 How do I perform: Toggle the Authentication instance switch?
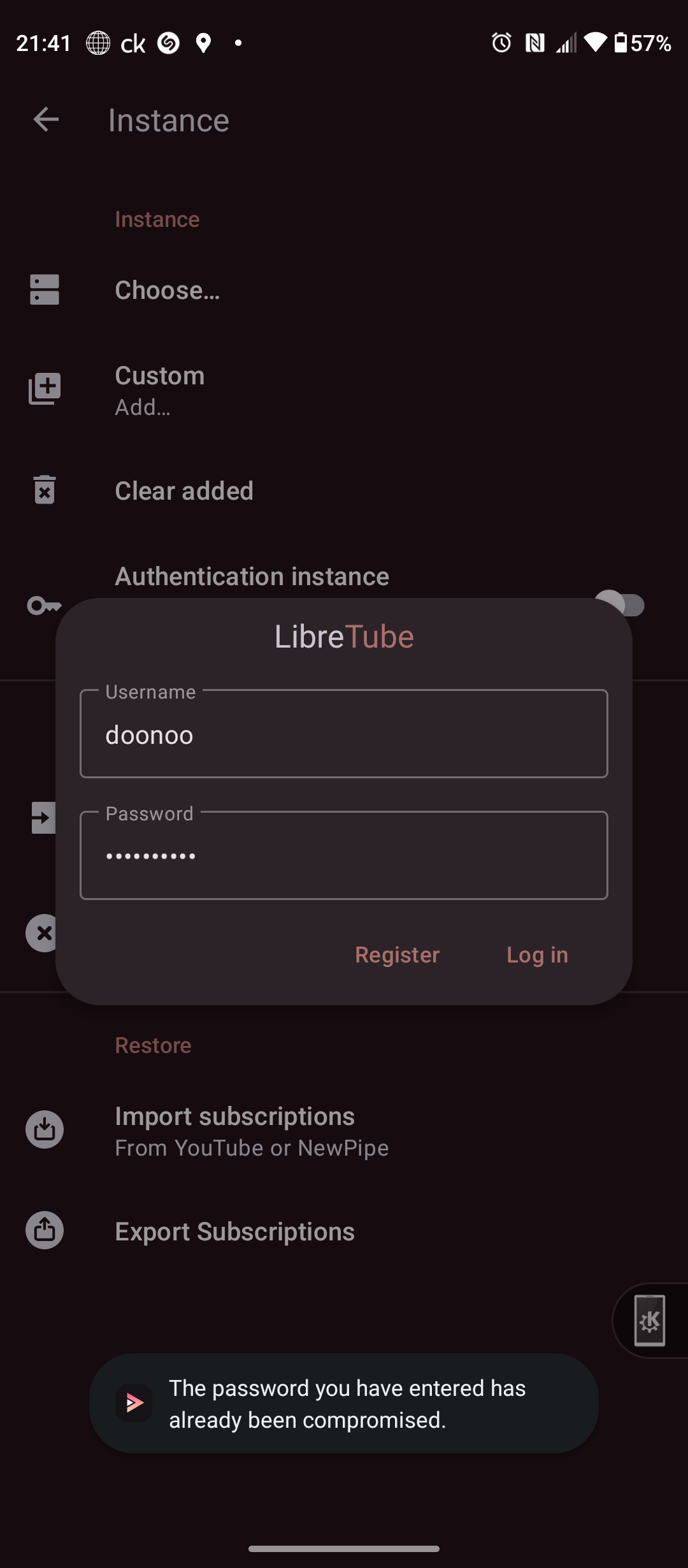[x=621, y=604]
